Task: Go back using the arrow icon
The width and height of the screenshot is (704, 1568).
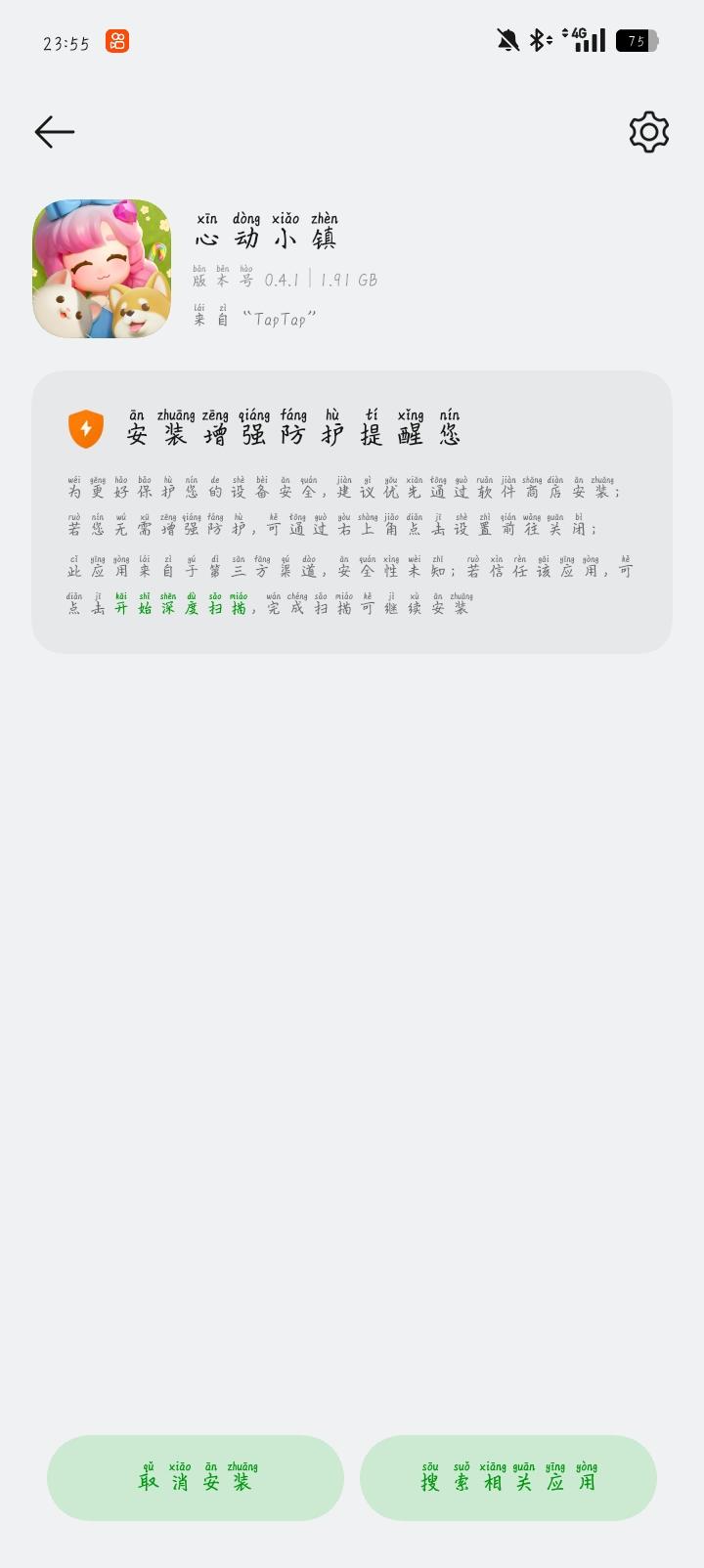Action: [x=55, y=132]
